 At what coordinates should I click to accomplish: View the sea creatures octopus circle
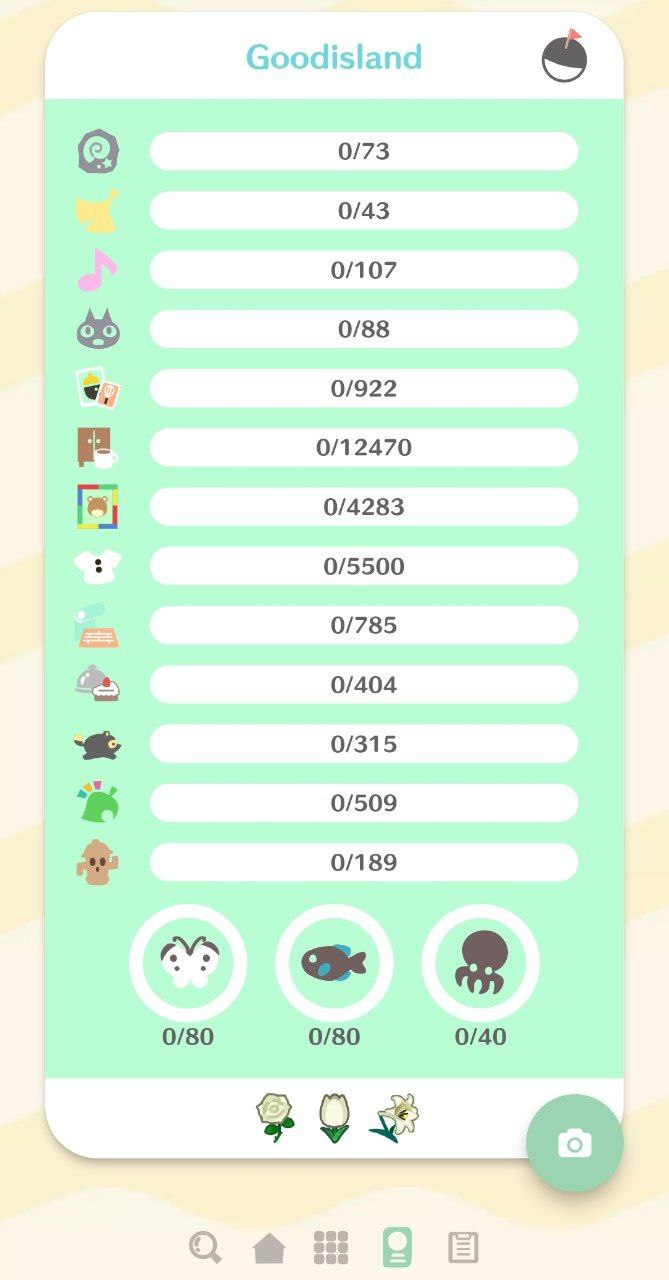(480, 963)
